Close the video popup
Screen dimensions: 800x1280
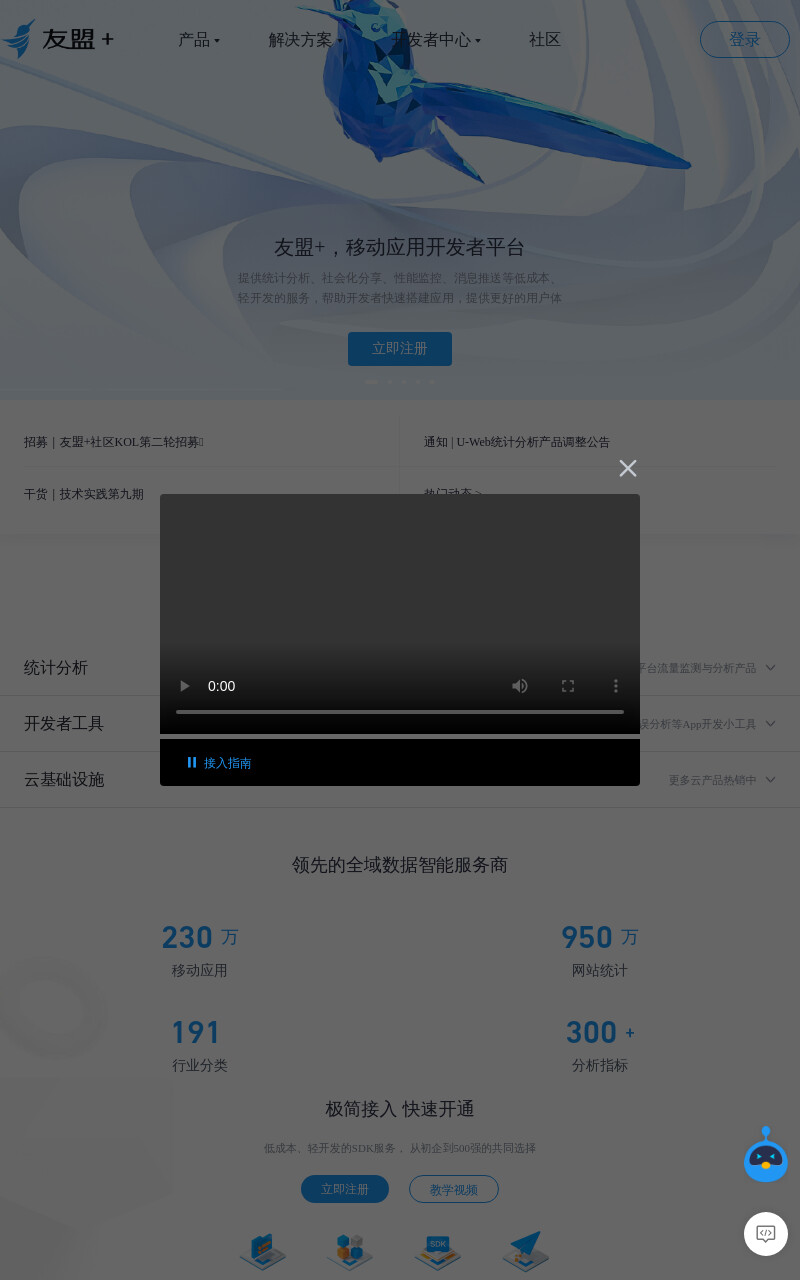coord(628,468)
